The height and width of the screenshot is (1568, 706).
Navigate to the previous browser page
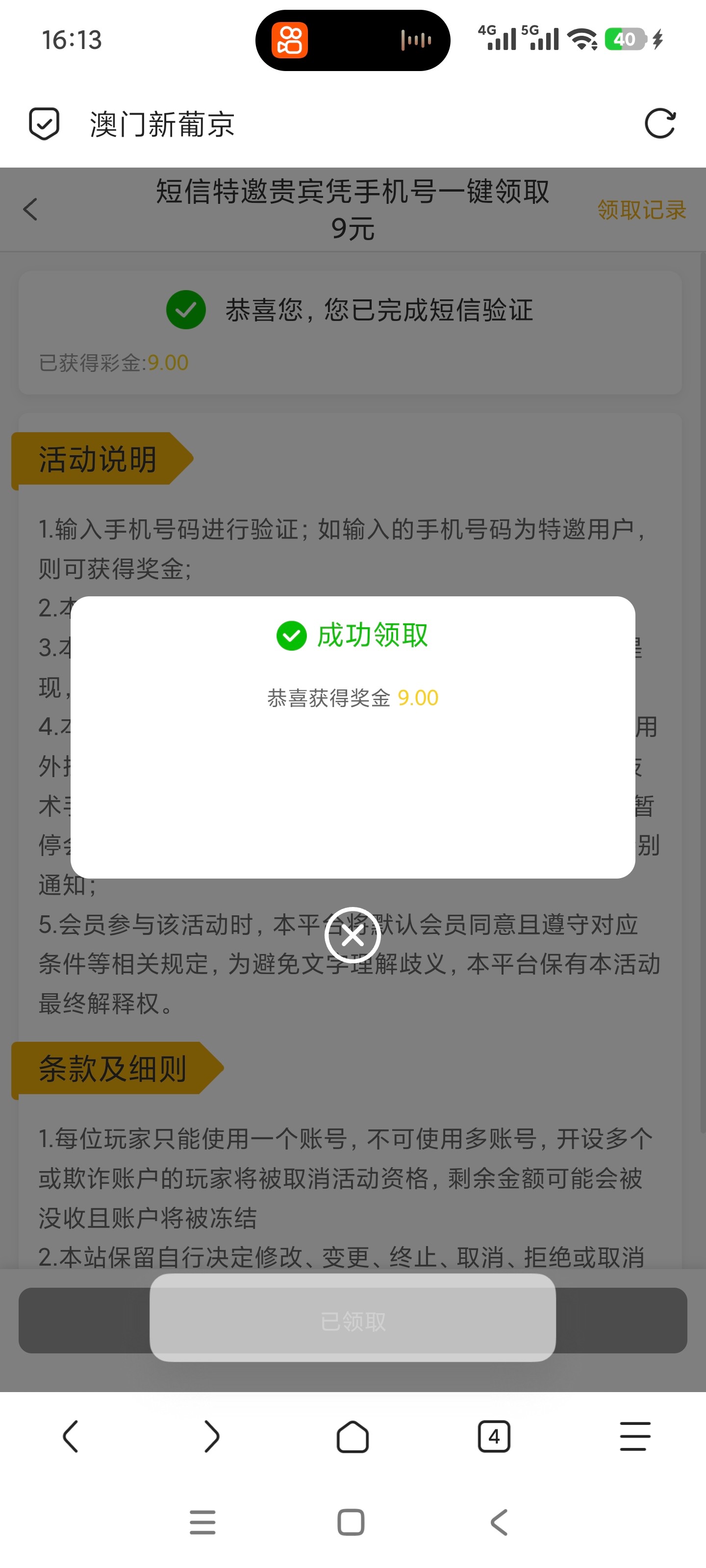(71, 1437)
